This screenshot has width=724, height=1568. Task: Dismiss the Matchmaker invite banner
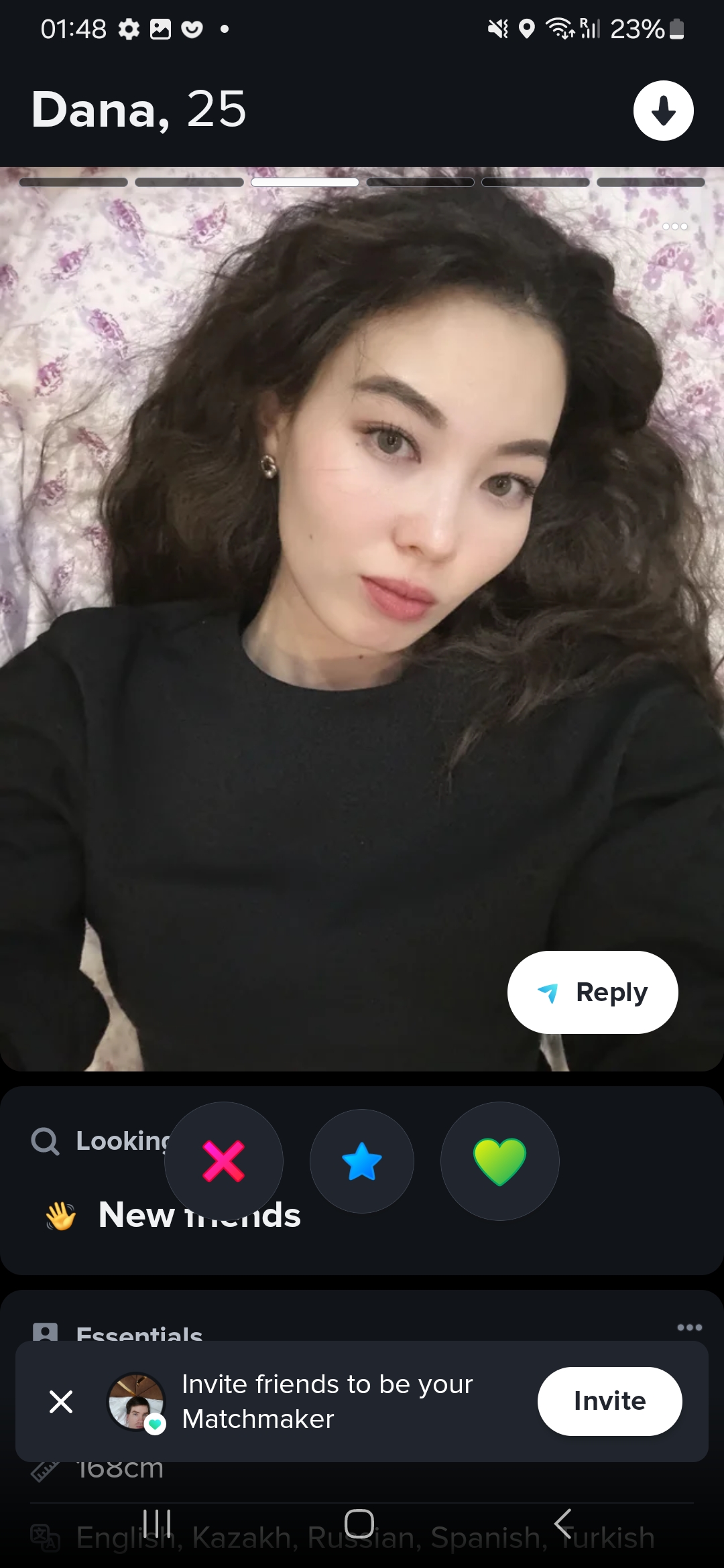coord(61,1401)
